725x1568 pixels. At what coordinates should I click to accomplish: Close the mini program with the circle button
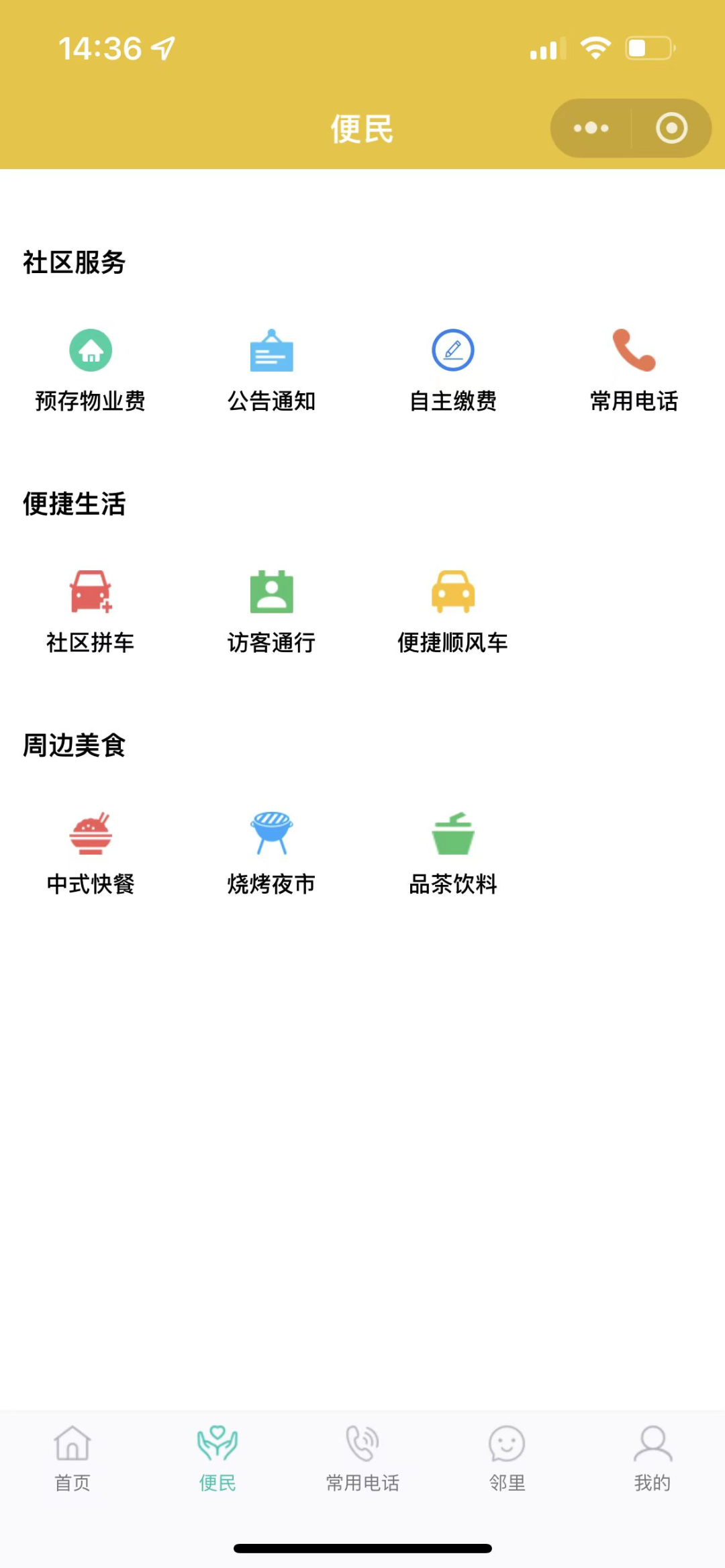tap(671, 128)
